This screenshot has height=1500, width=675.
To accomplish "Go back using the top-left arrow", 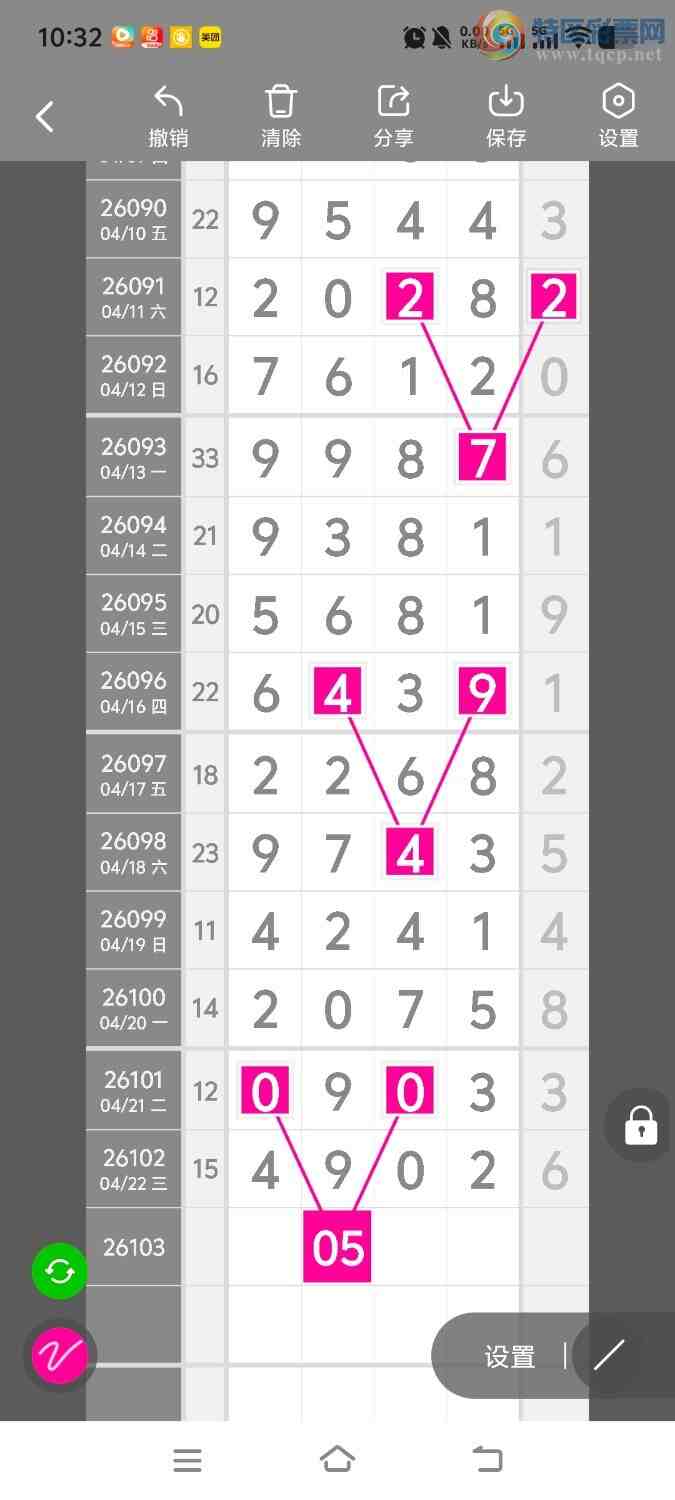I will (45, 117).
